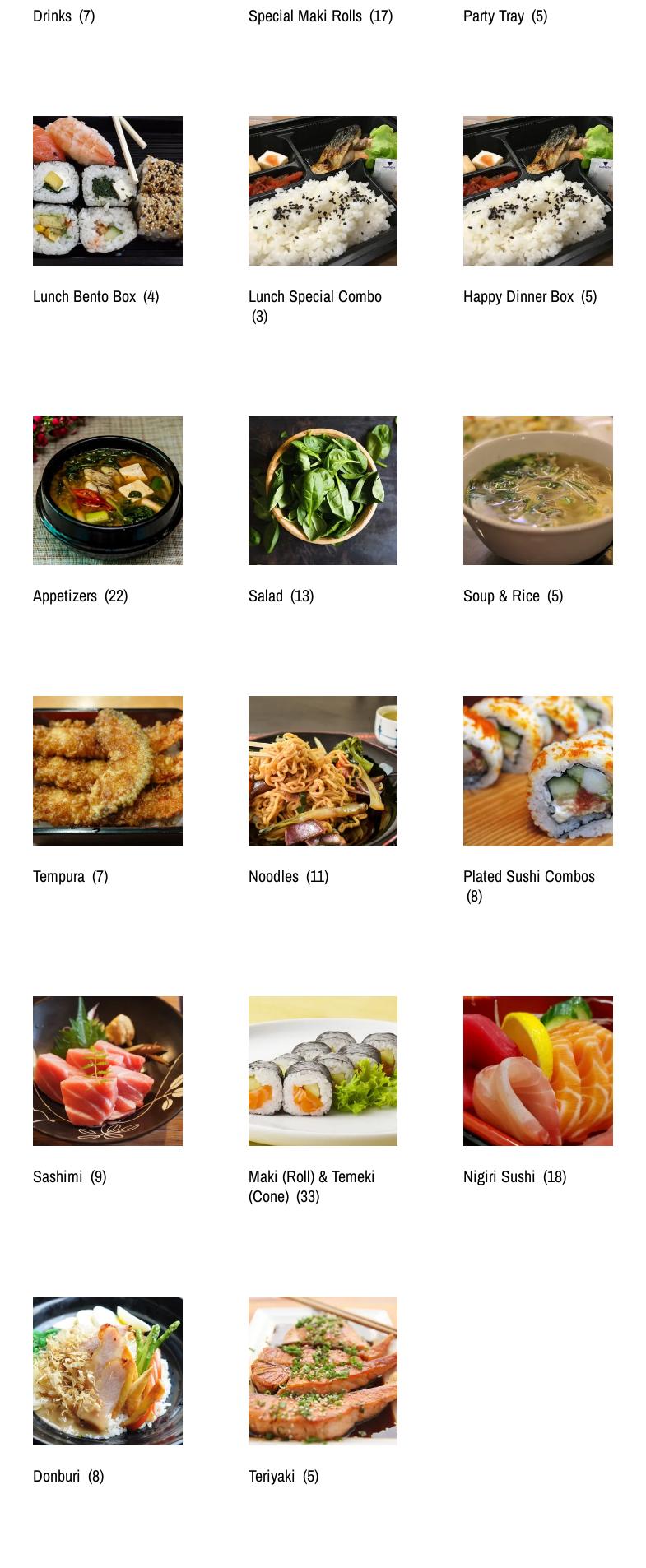This screenshot has height=1568, width=646.
Task: Open Lunch Bento Box category
Action: click(107, 191)
